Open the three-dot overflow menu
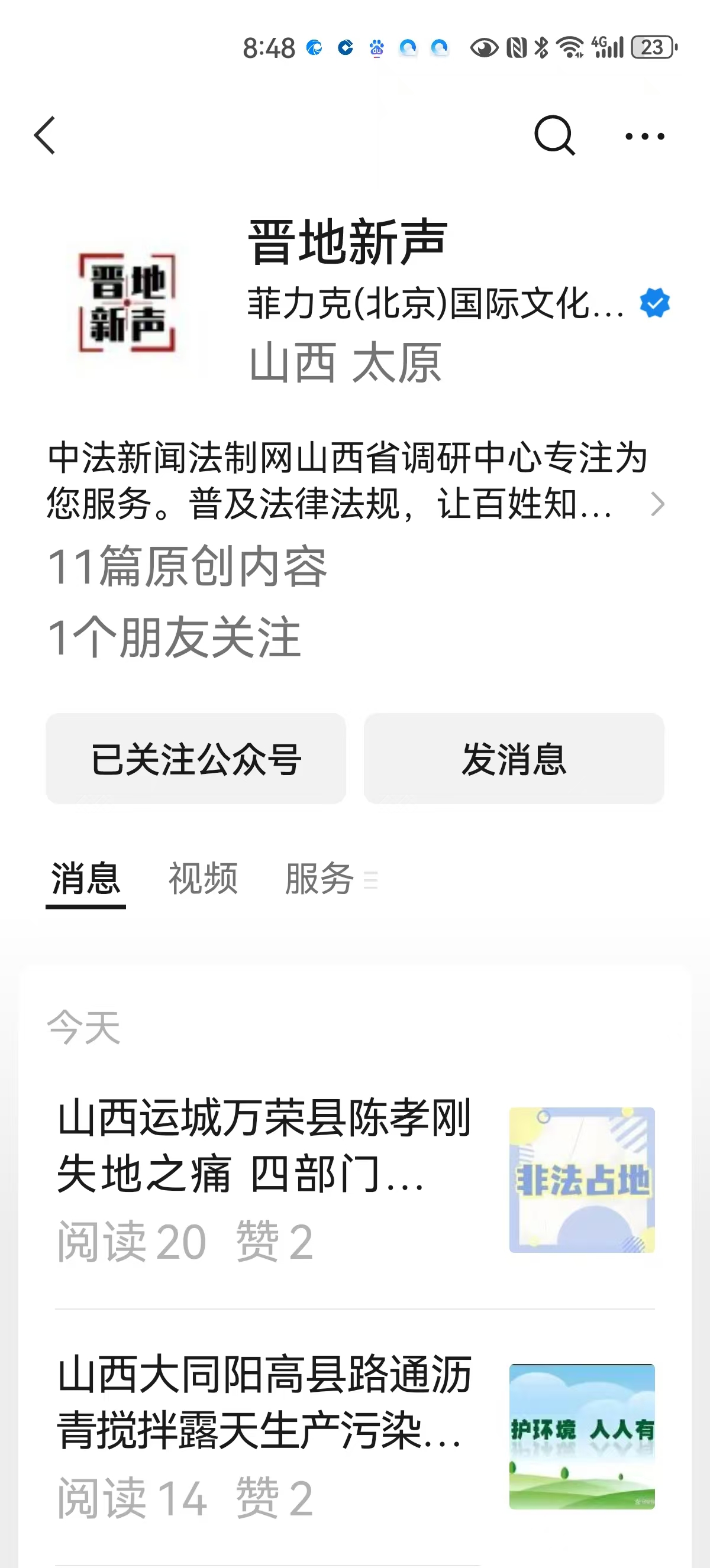This screenshot has width=710, height=1568. 645,137
